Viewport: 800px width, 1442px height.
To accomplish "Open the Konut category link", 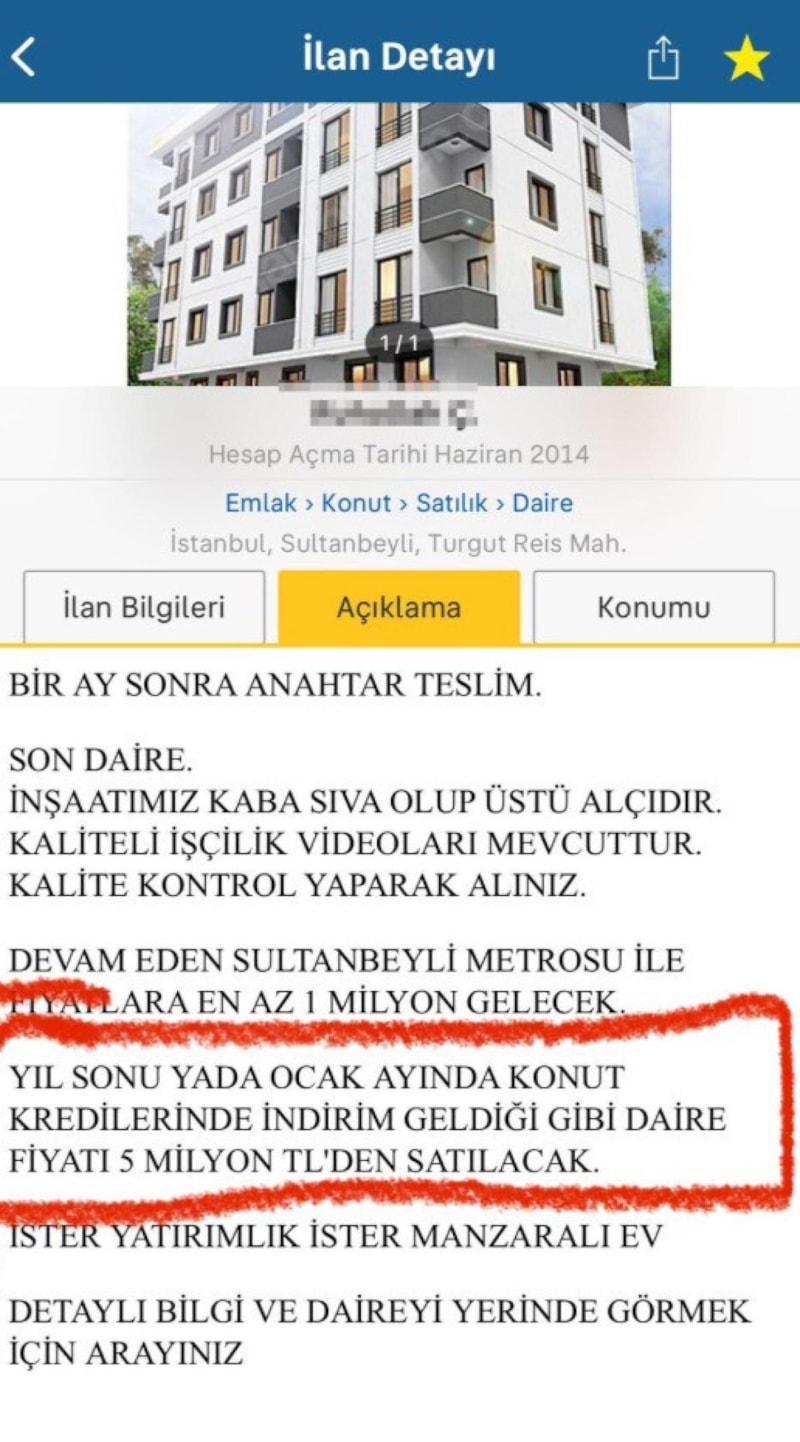I will tap(356, 502).
